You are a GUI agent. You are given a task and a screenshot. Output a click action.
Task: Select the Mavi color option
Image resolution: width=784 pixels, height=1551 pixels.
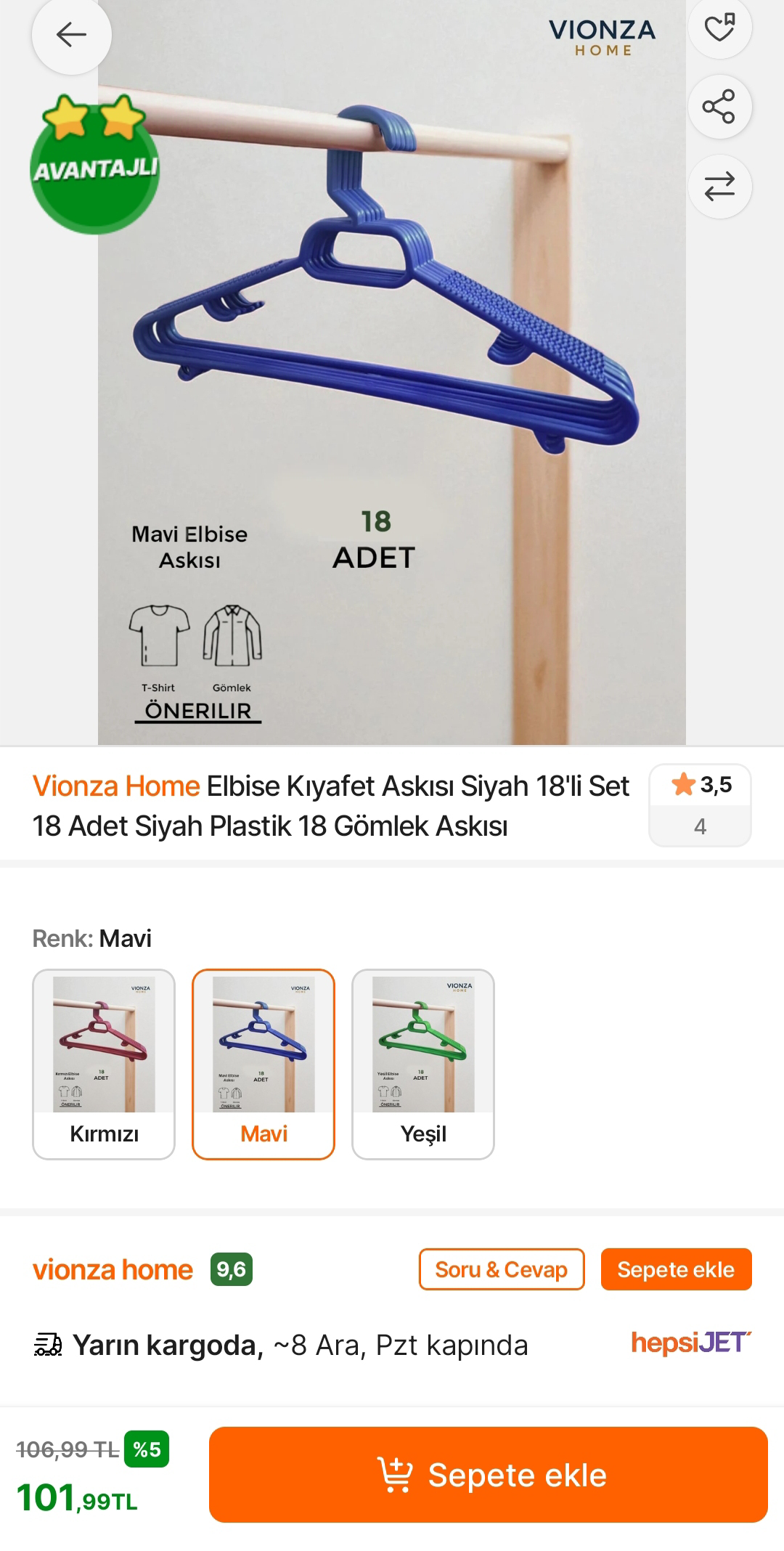(x=264, y=1064)
